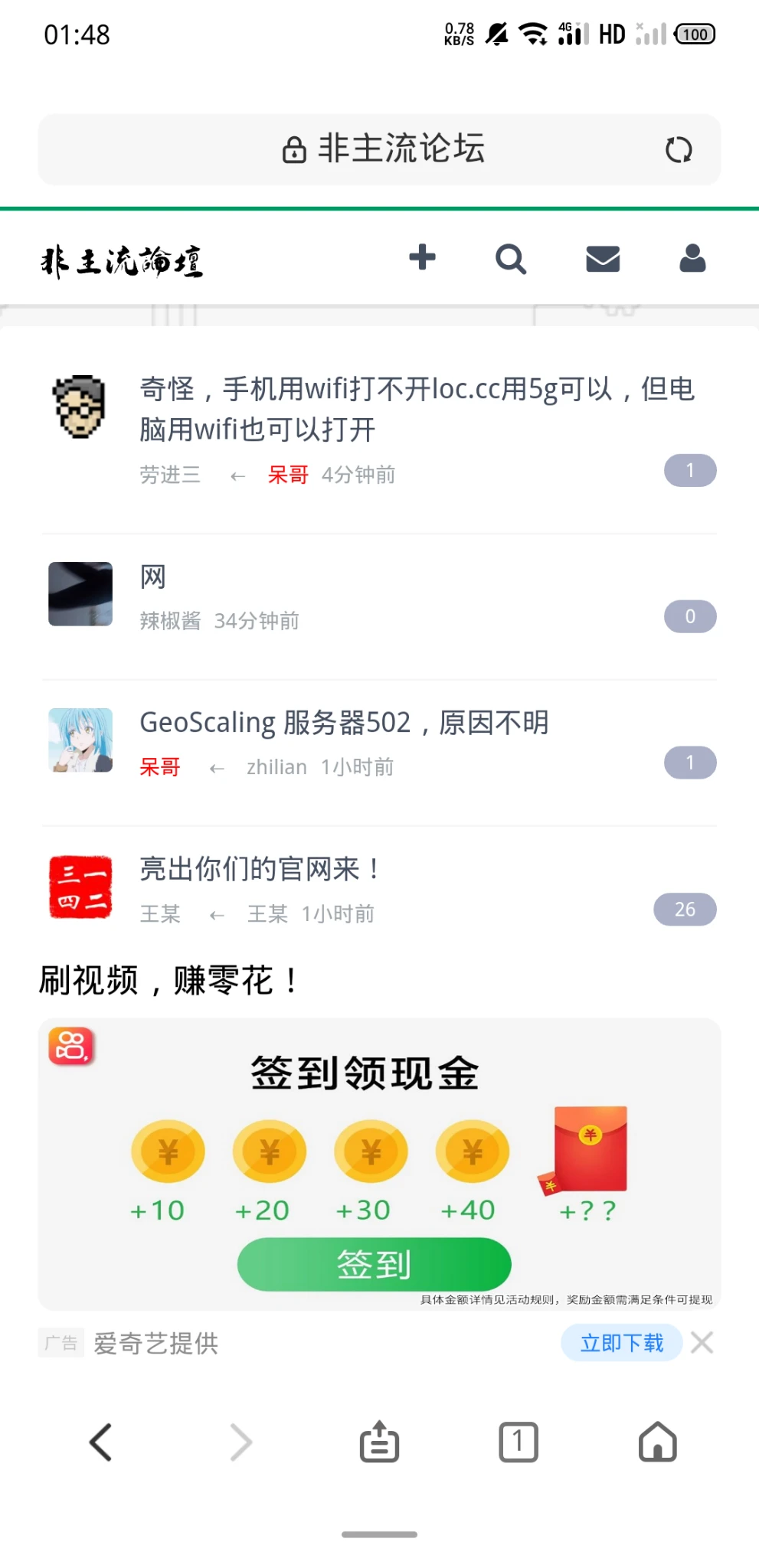View user zhilian's profile
Screen dimensions: 759x1568
pyautogui.click(x=276, y=767)
